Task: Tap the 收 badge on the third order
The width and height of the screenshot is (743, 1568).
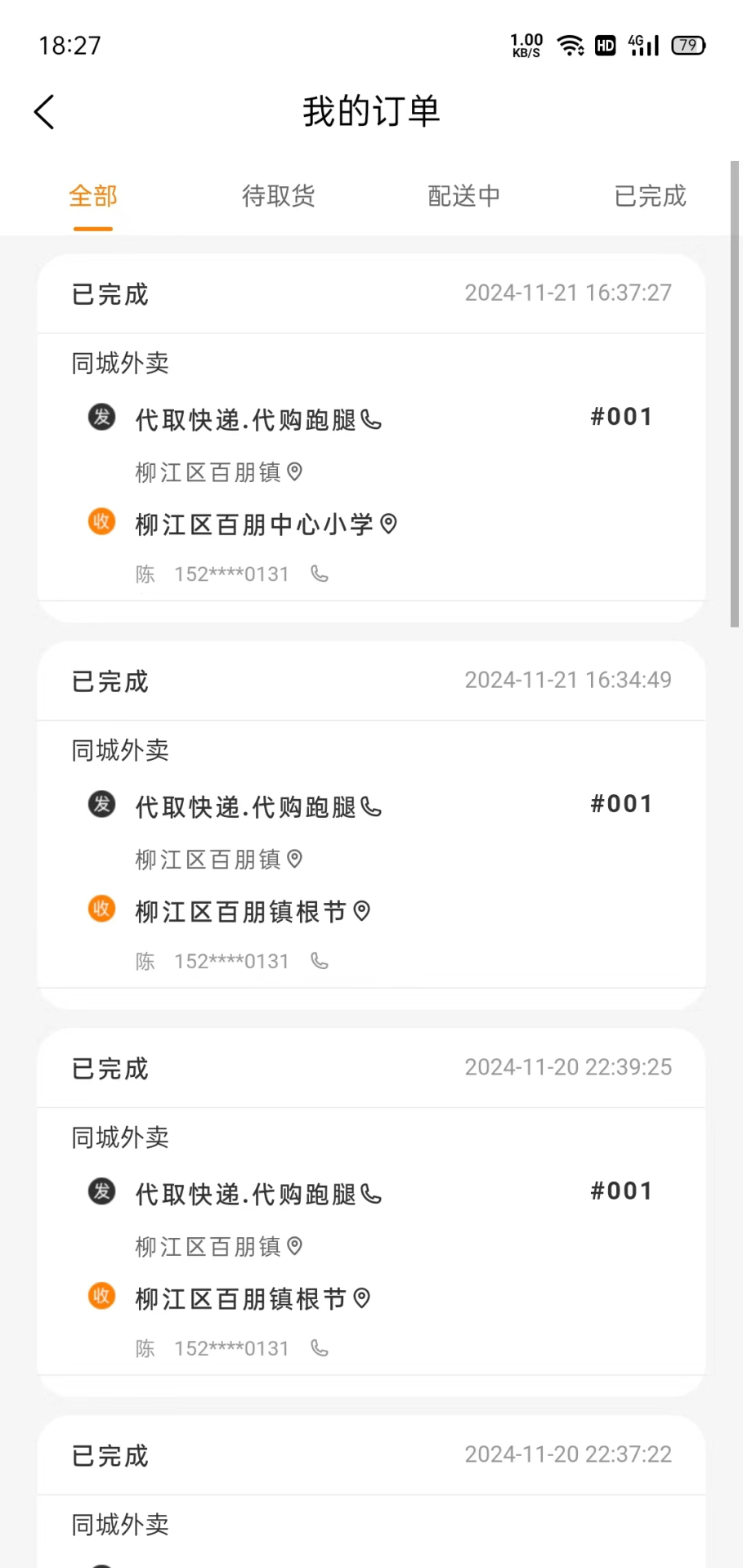Action: click(x=101, y=1296)
